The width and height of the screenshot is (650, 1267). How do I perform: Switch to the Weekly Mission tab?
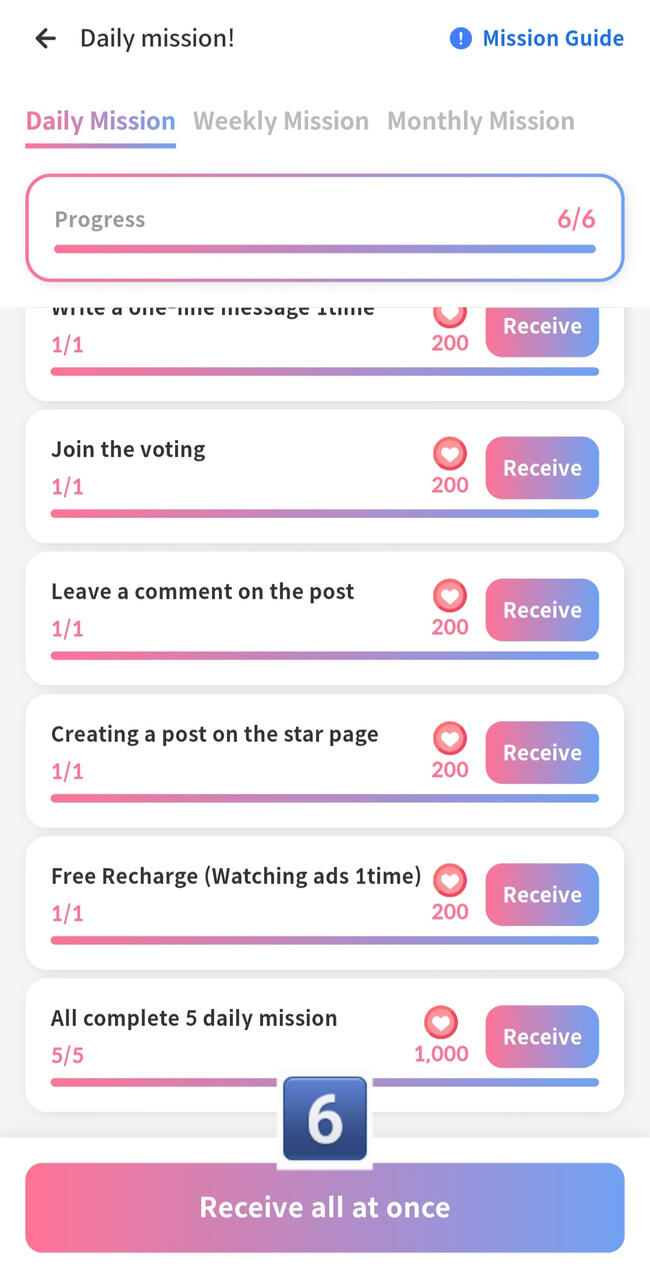pyautogui.click(x=280, y=122)
